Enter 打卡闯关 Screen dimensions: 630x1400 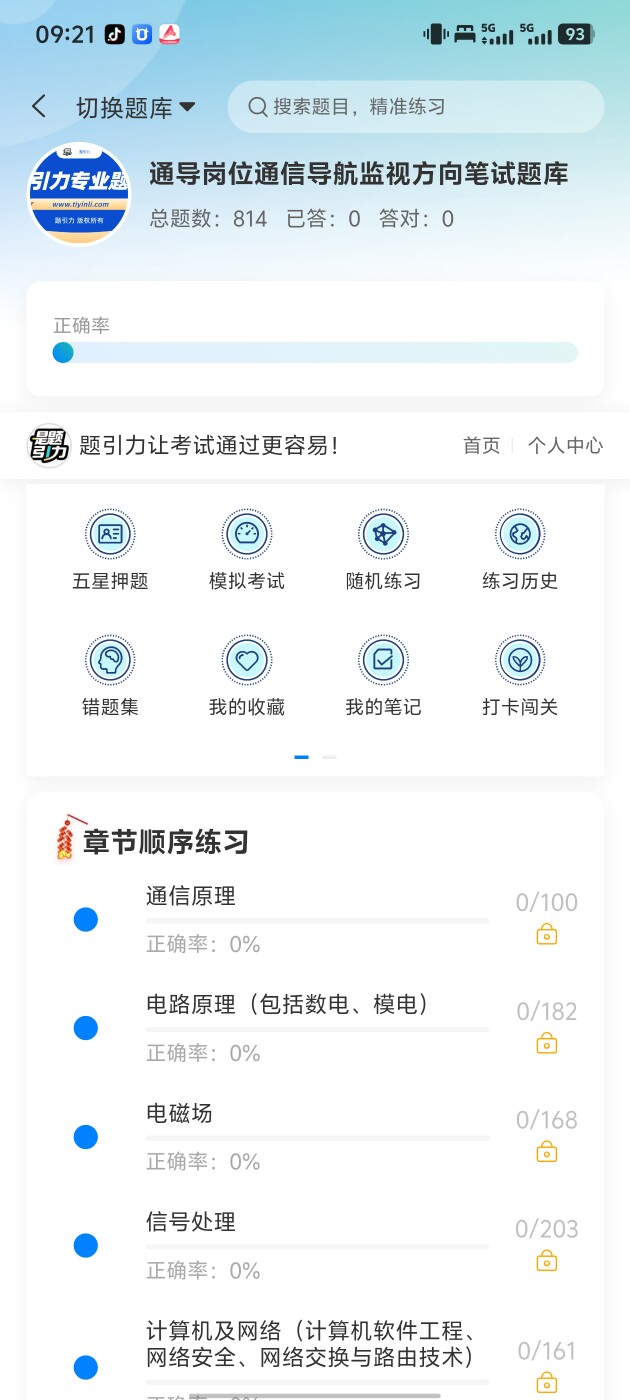click(x=520, y=676)
